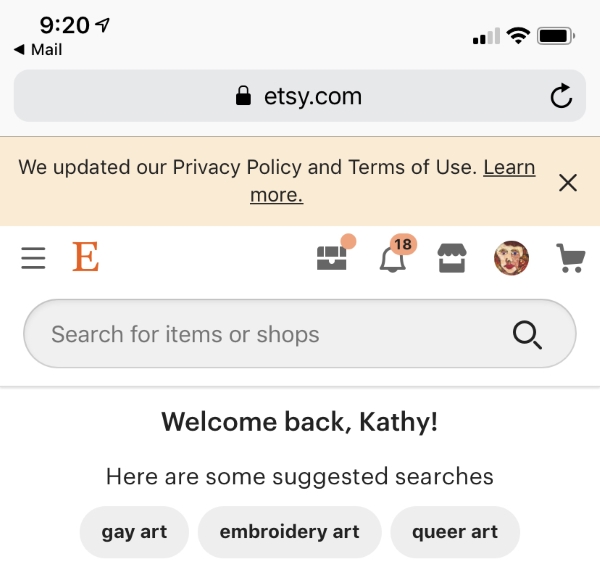
Task: Open the notifications bell
Action: [x=393, y=259]
